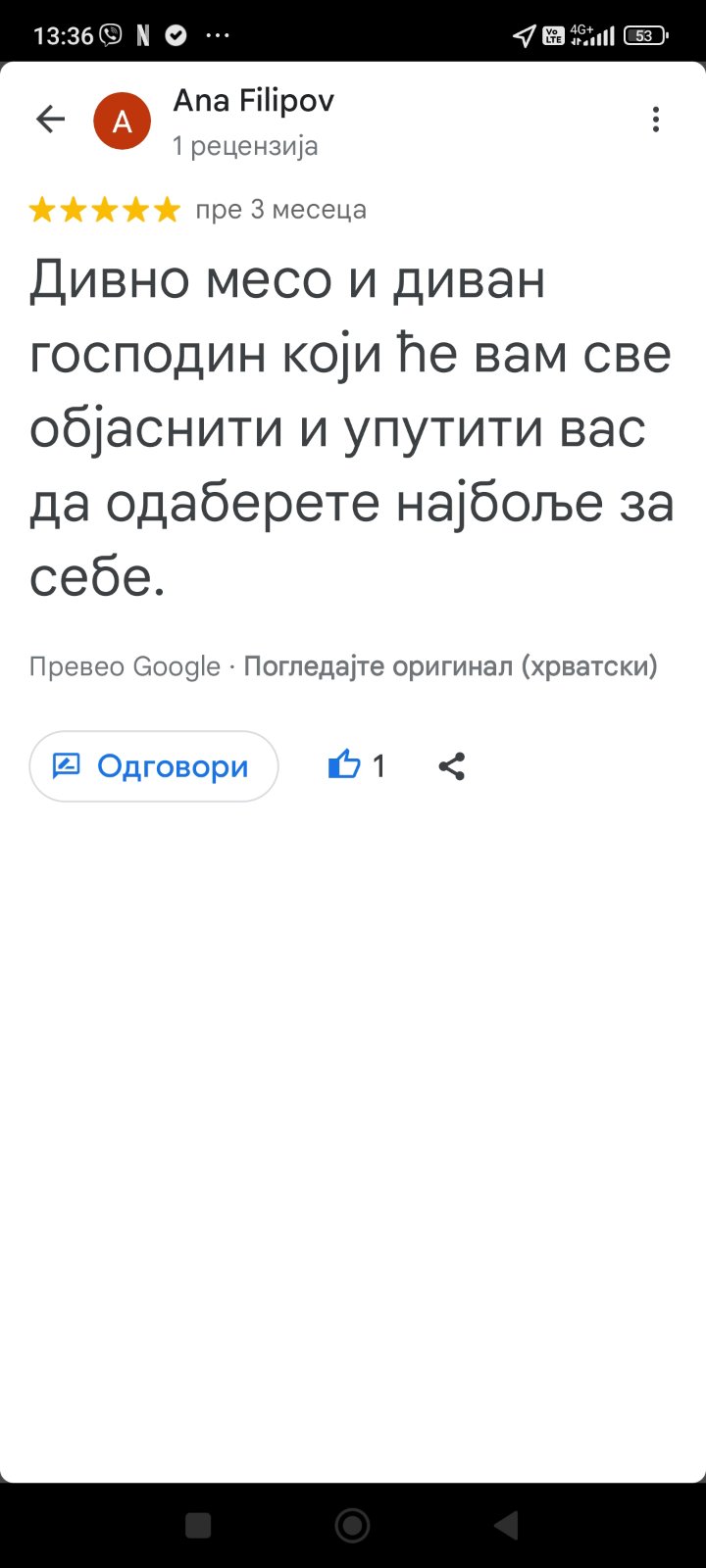Tap Погледајте оригинал (хрватски) link
Viewport: 706px width, 1568px height.
pyautogui.click(x=450, y=666)
